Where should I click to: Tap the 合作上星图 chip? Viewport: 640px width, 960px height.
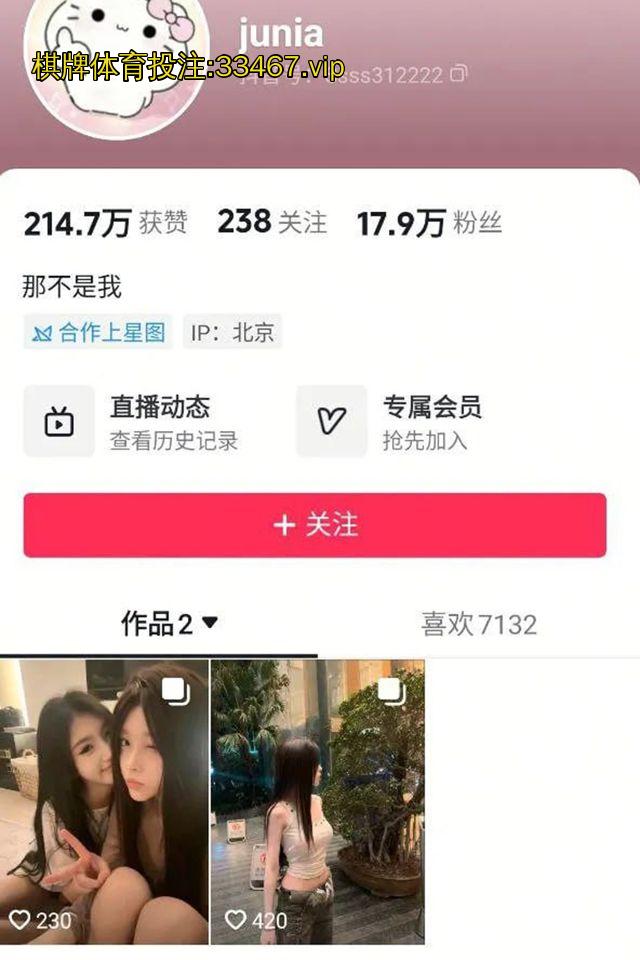98,333
